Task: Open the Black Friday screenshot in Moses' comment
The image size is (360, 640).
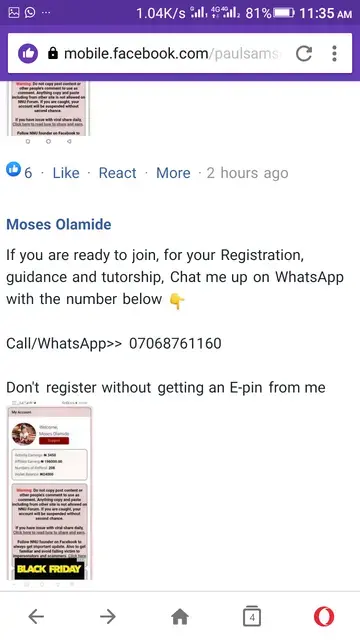Action: click(49, 492)
